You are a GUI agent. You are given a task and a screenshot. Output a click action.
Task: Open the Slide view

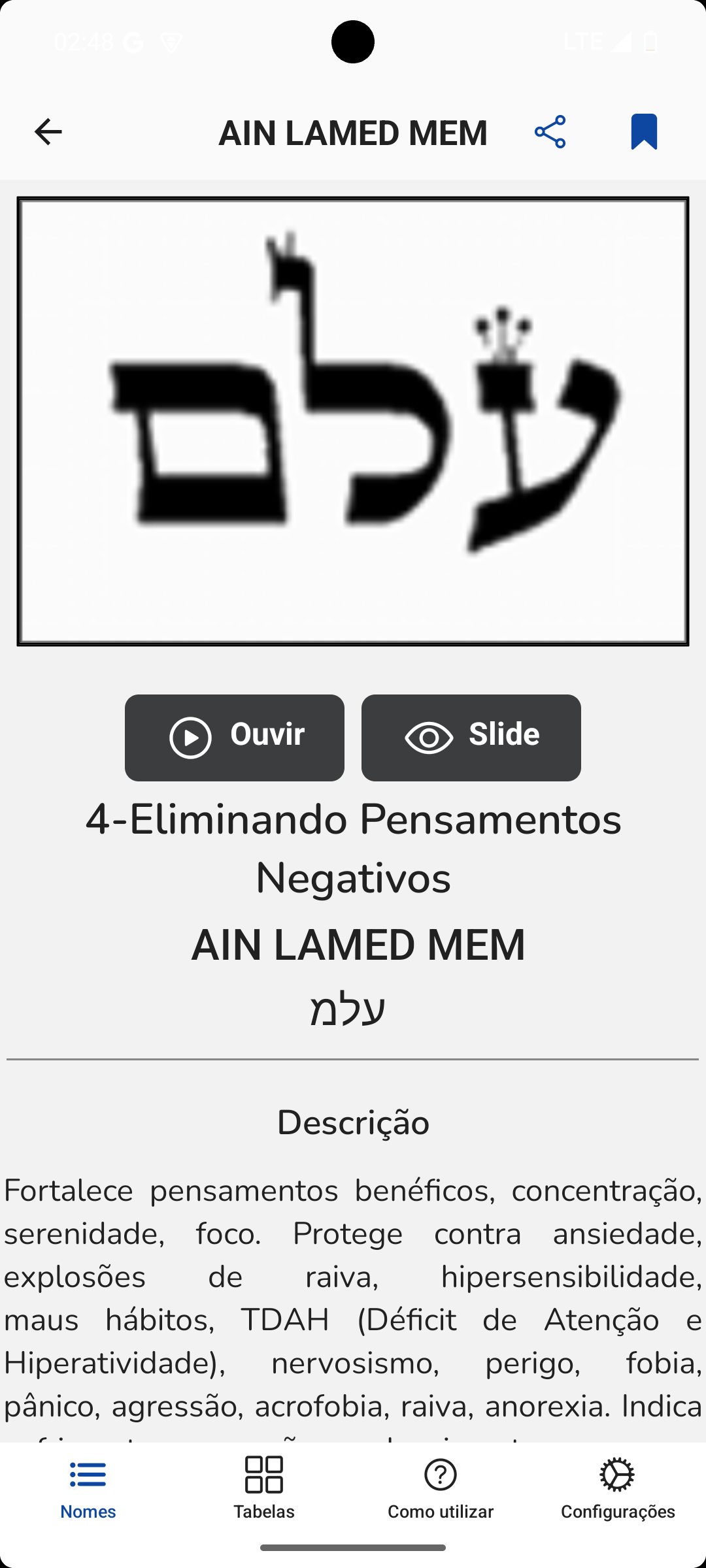point(471,738)
